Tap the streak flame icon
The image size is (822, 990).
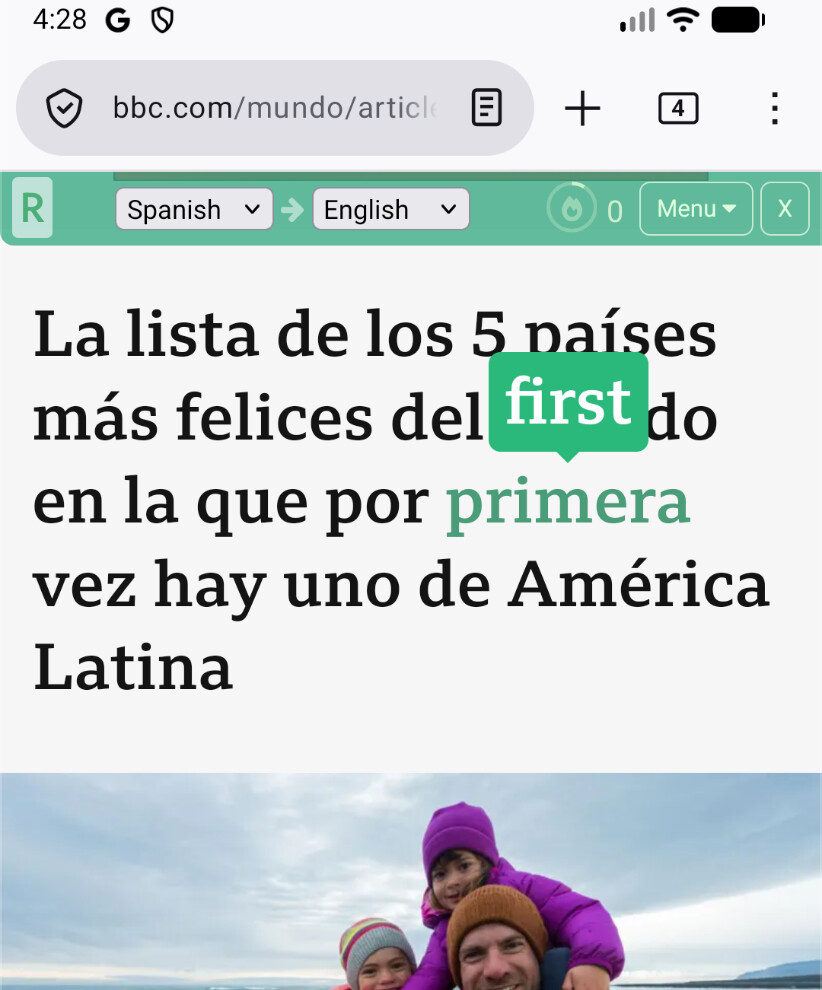point(571,209)
